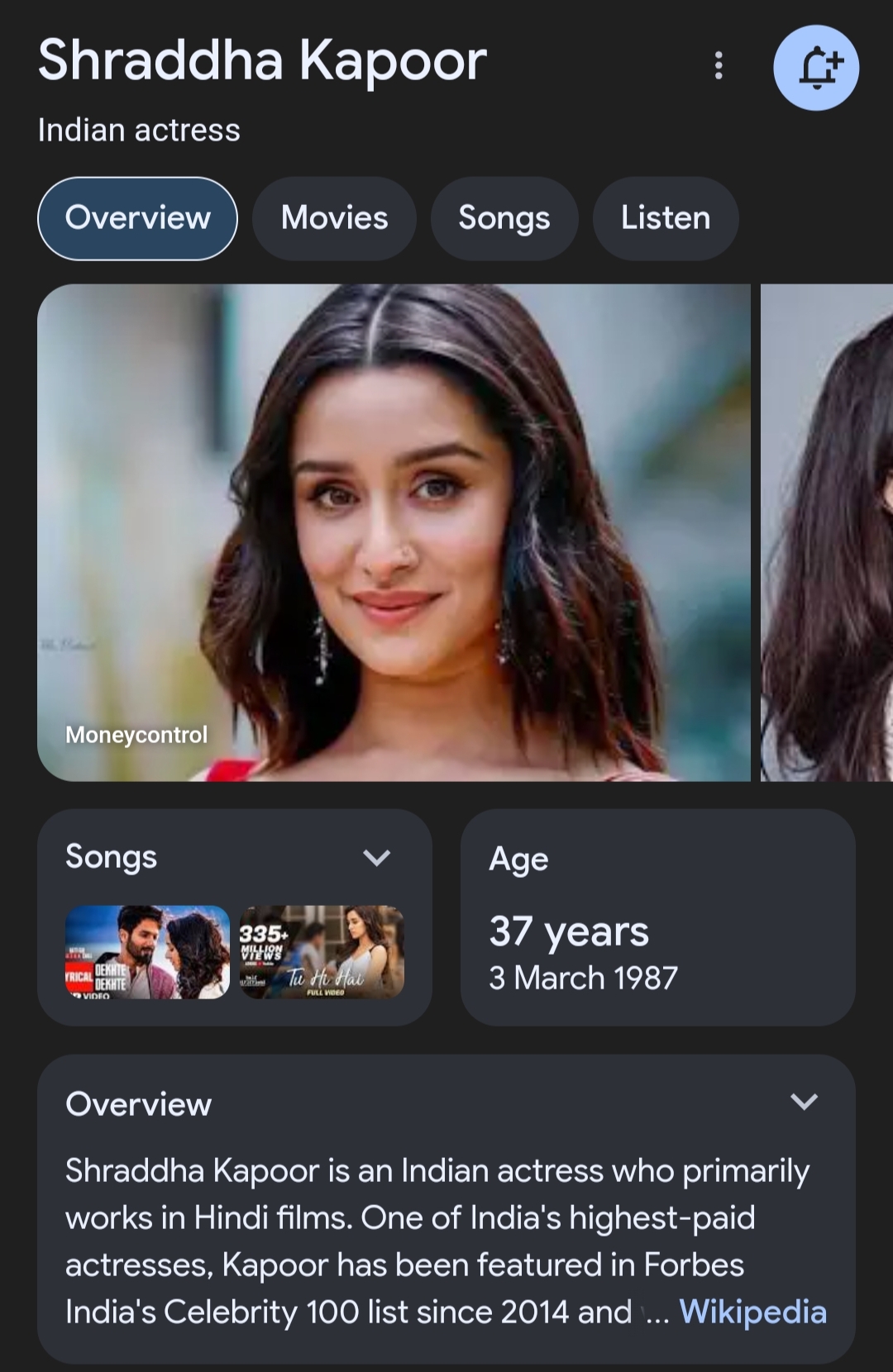893x1372 pixels.
Task: Switch to the Songs tab
Action: point(504,218)
